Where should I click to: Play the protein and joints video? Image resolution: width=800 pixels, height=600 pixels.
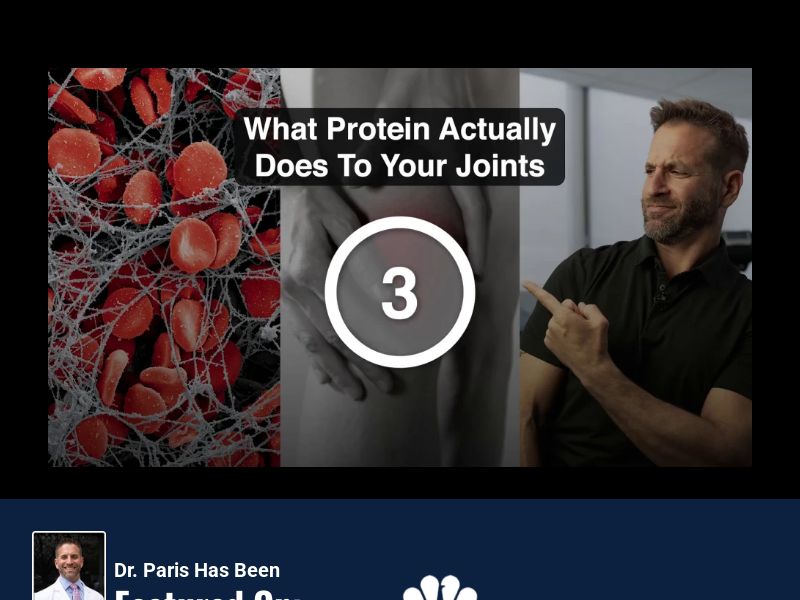pos(400,292)
